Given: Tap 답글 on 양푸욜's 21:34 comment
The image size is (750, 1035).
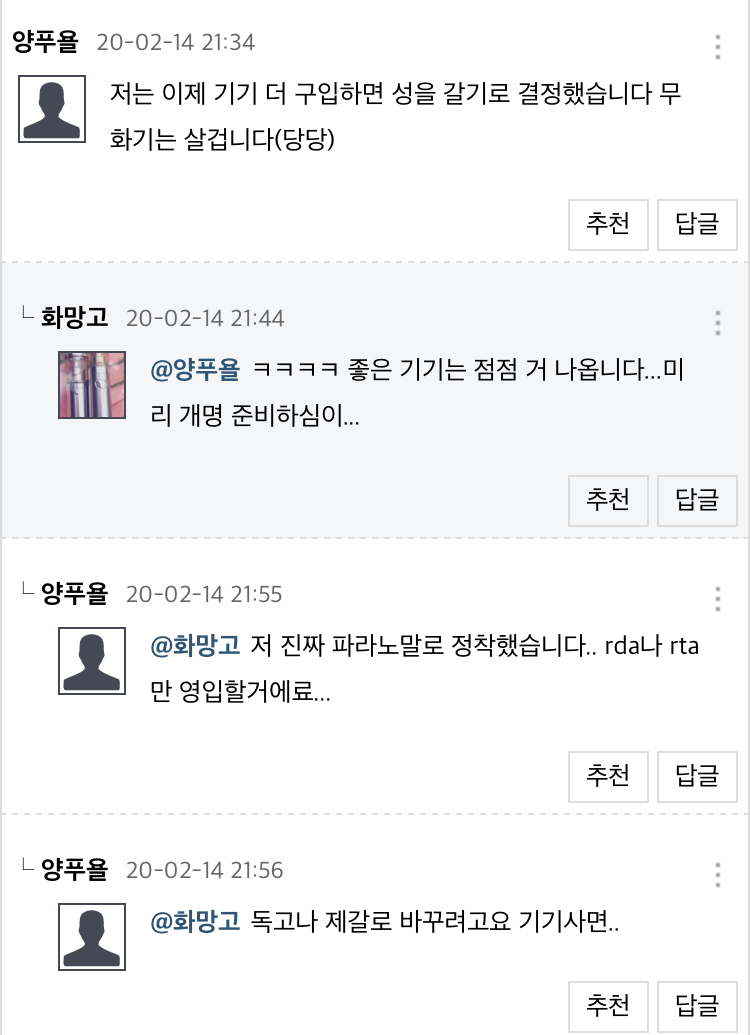Looking at the screenshot, I should point(697,224).
